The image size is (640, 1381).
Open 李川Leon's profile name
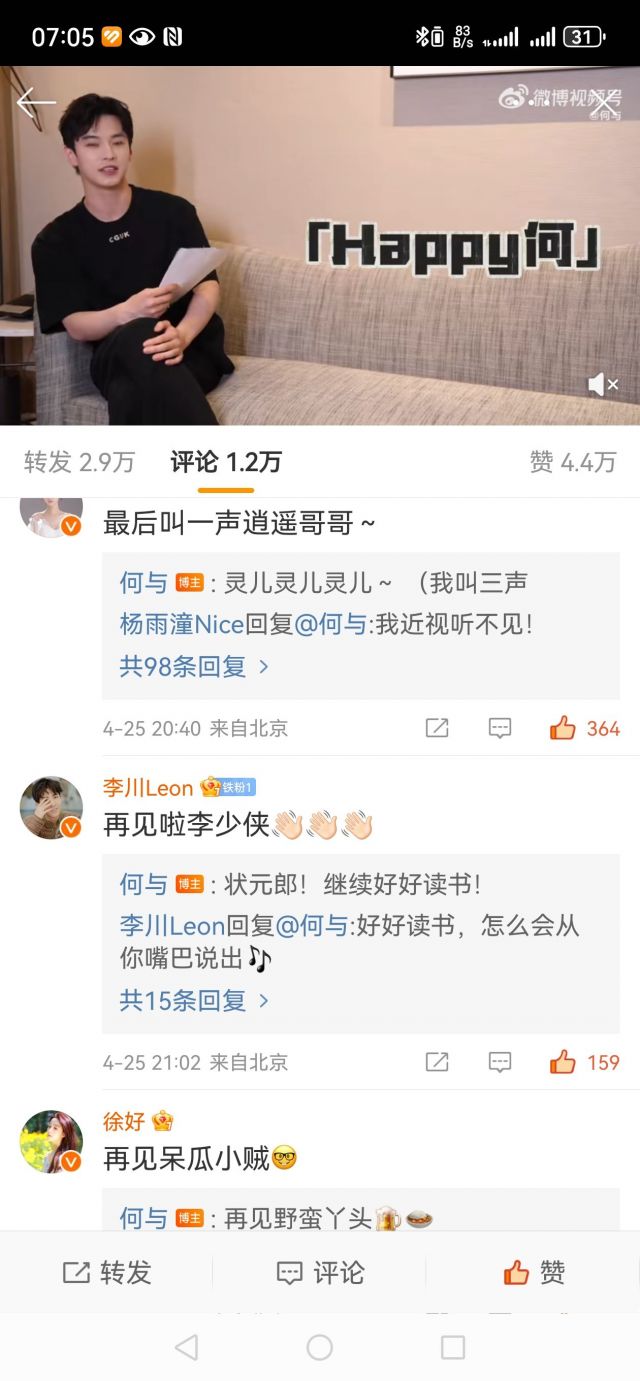148,788
